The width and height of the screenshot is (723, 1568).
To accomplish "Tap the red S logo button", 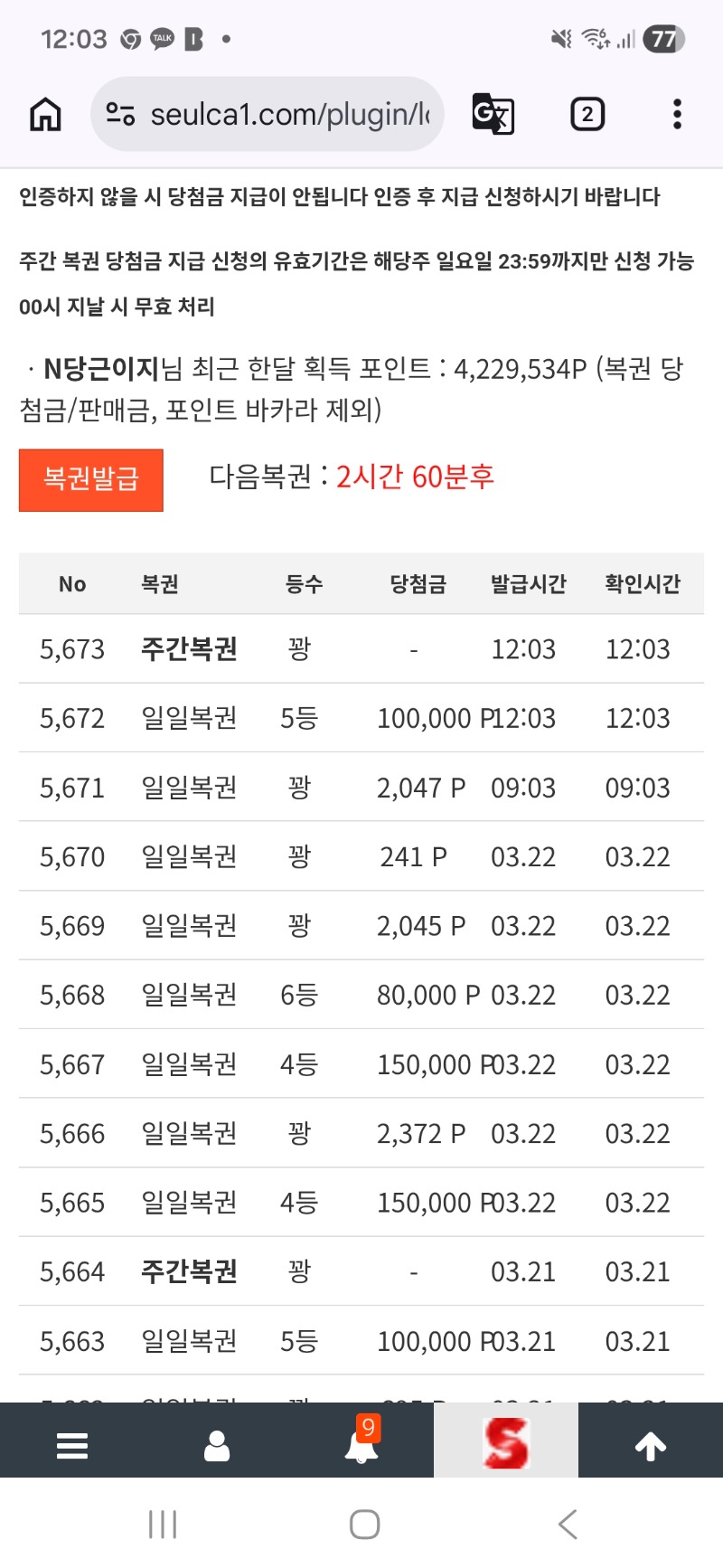I will click(x=506, y=1442).
